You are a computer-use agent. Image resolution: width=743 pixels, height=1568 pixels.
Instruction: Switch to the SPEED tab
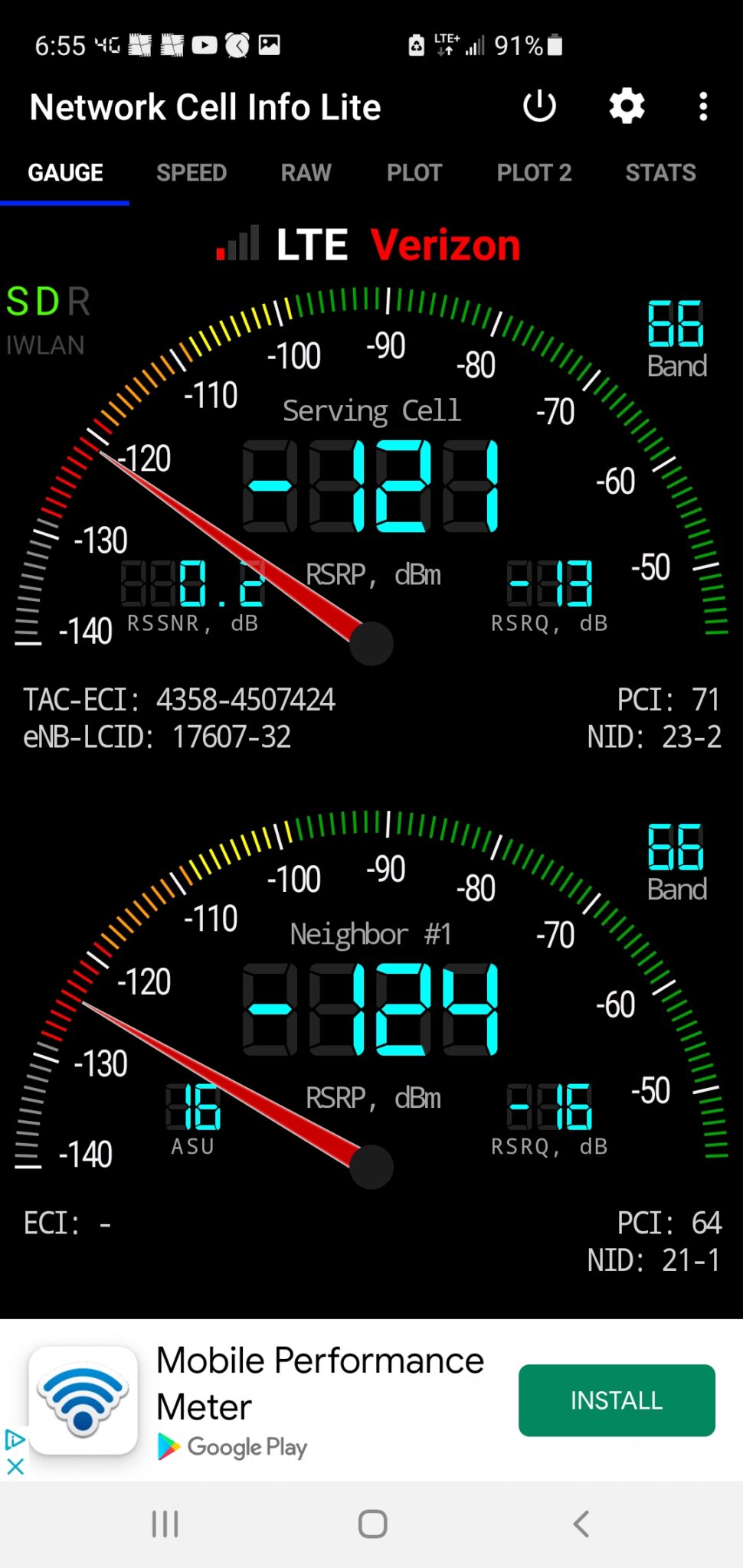[191, 173]
